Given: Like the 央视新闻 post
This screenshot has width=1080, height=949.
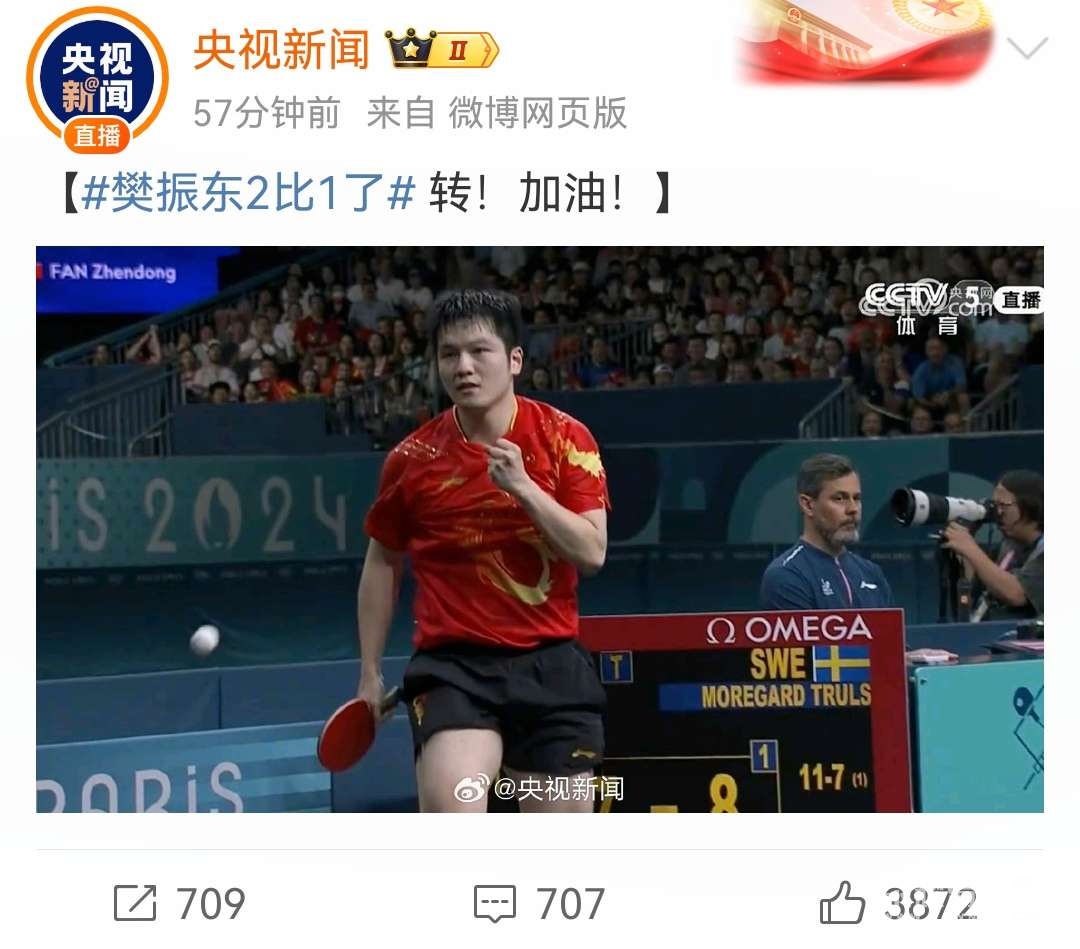Looking at the screenshot, I should (897, 904).
